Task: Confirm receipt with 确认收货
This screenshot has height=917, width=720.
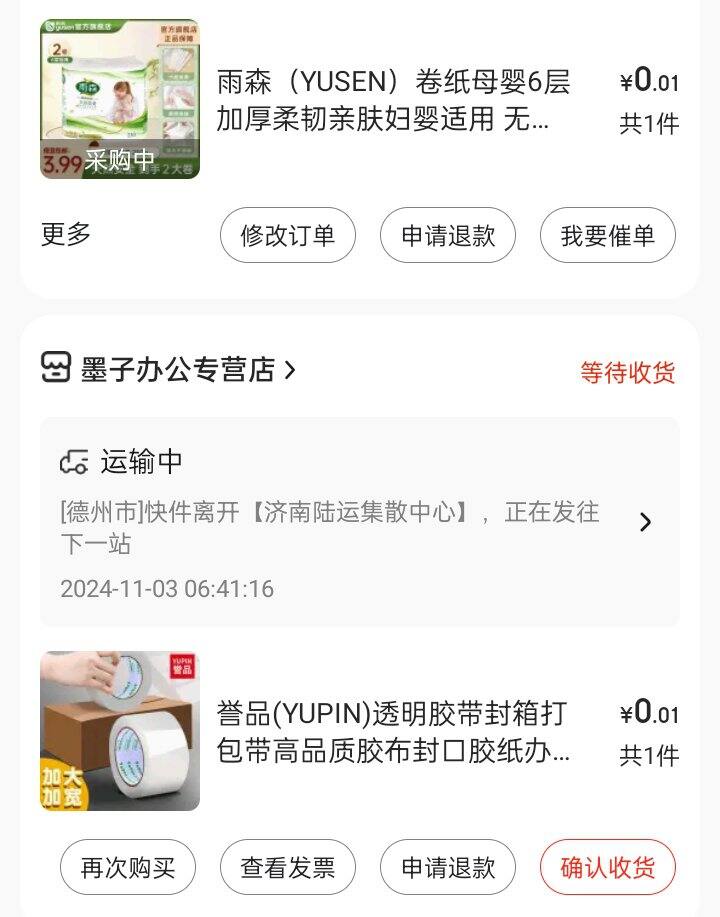Action: coord(608,867)
